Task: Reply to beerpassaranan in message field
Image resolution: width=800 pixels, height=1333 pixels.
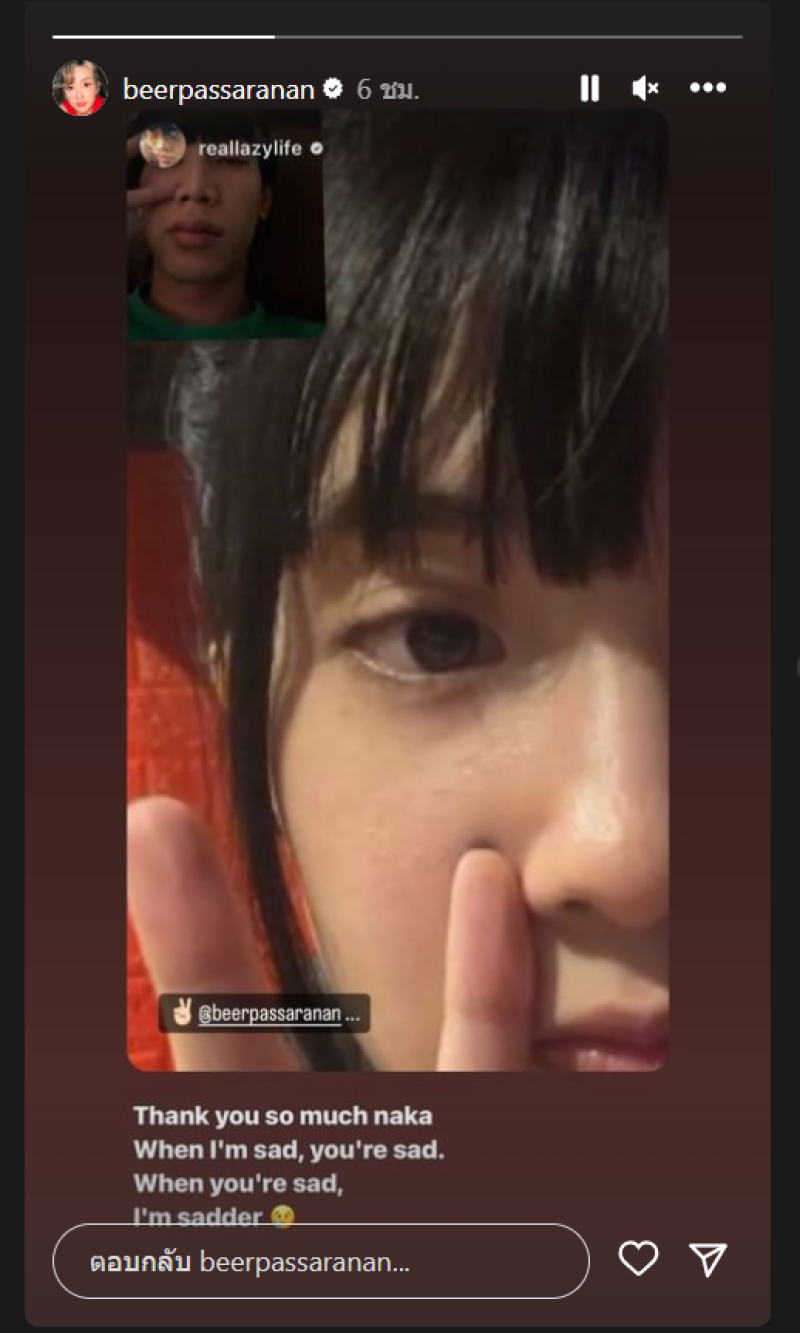Action: coord(320,1262)
